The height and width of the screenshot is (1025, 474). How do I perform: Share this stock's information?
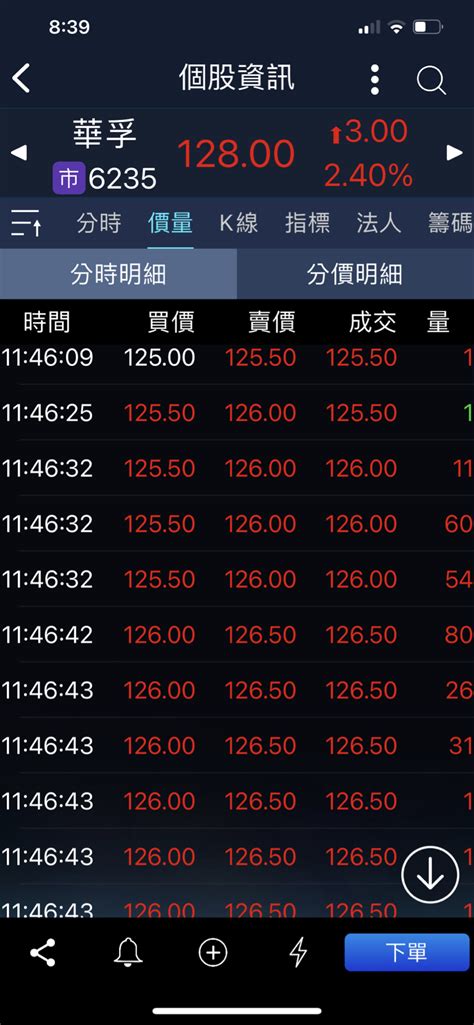[x=43, y=952]
